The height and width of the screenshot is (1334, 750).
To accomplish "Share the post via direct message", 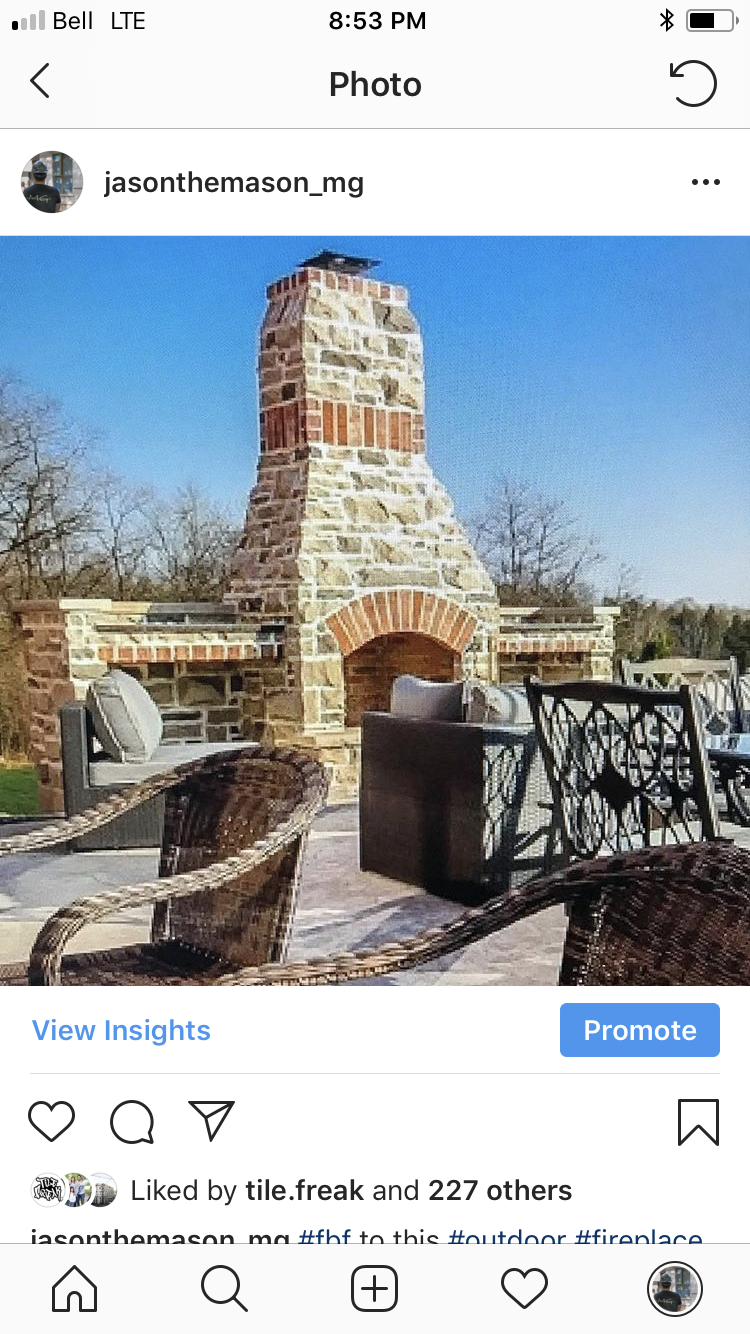I will click(211, 1121).
